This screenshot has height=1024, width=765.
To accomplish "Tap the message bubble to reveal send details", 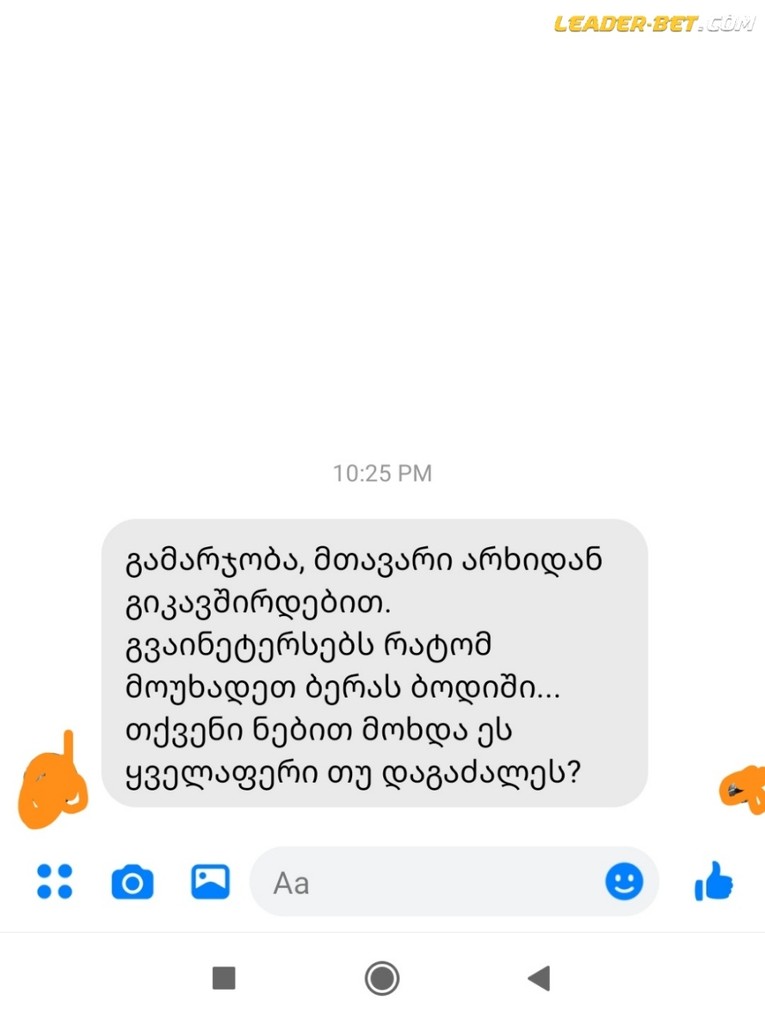I will pyautogui.click(x=375, y=660).
